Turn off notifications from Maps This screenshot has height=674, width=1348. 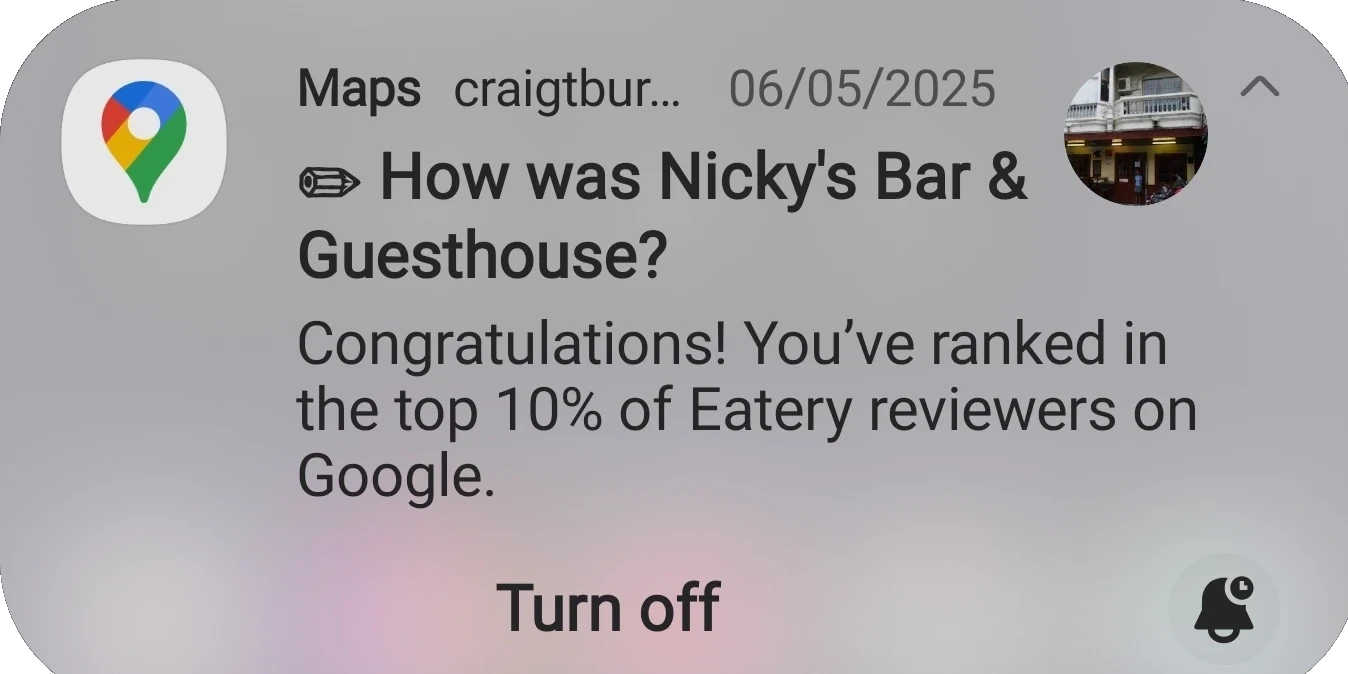click(x=607, y=606)
